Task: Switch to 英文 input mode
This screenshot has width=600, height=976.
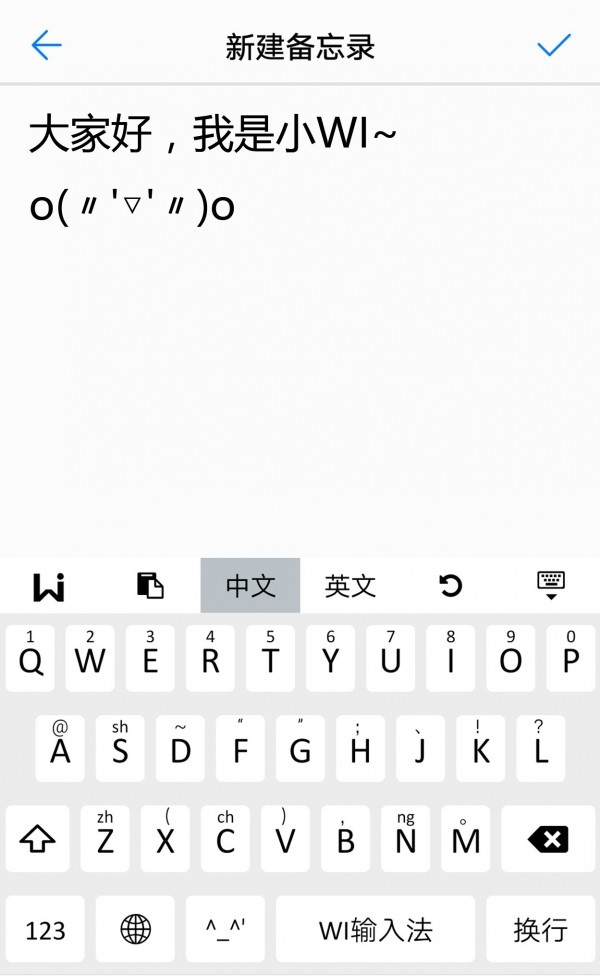Action: click(x=350, y=586)
